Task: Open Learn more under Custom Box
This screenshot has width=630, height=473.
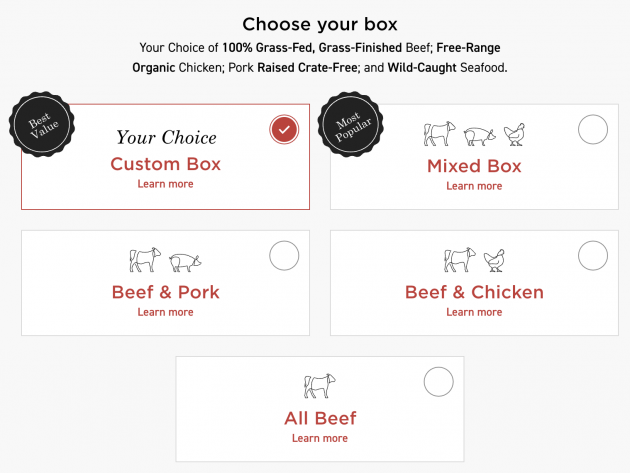Action: click(x=165, y=184)
